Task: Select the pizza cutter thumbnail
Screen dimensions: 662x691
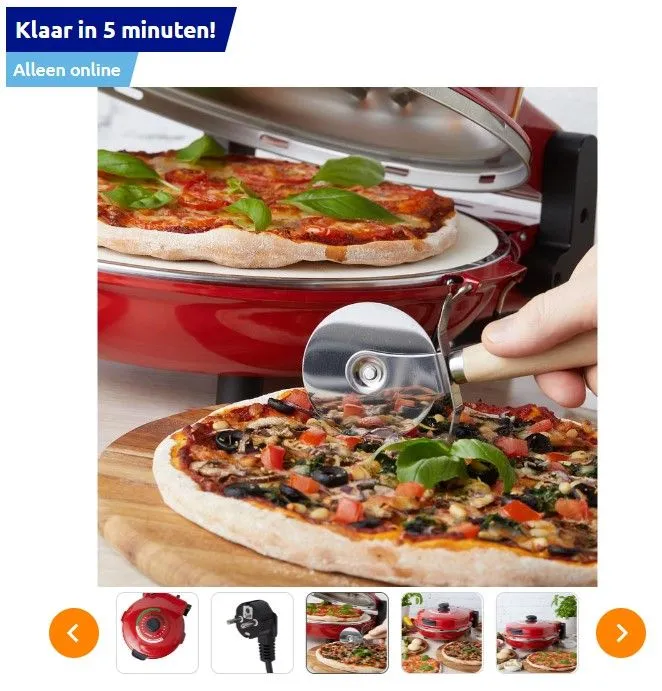Action: coord(346,633)
